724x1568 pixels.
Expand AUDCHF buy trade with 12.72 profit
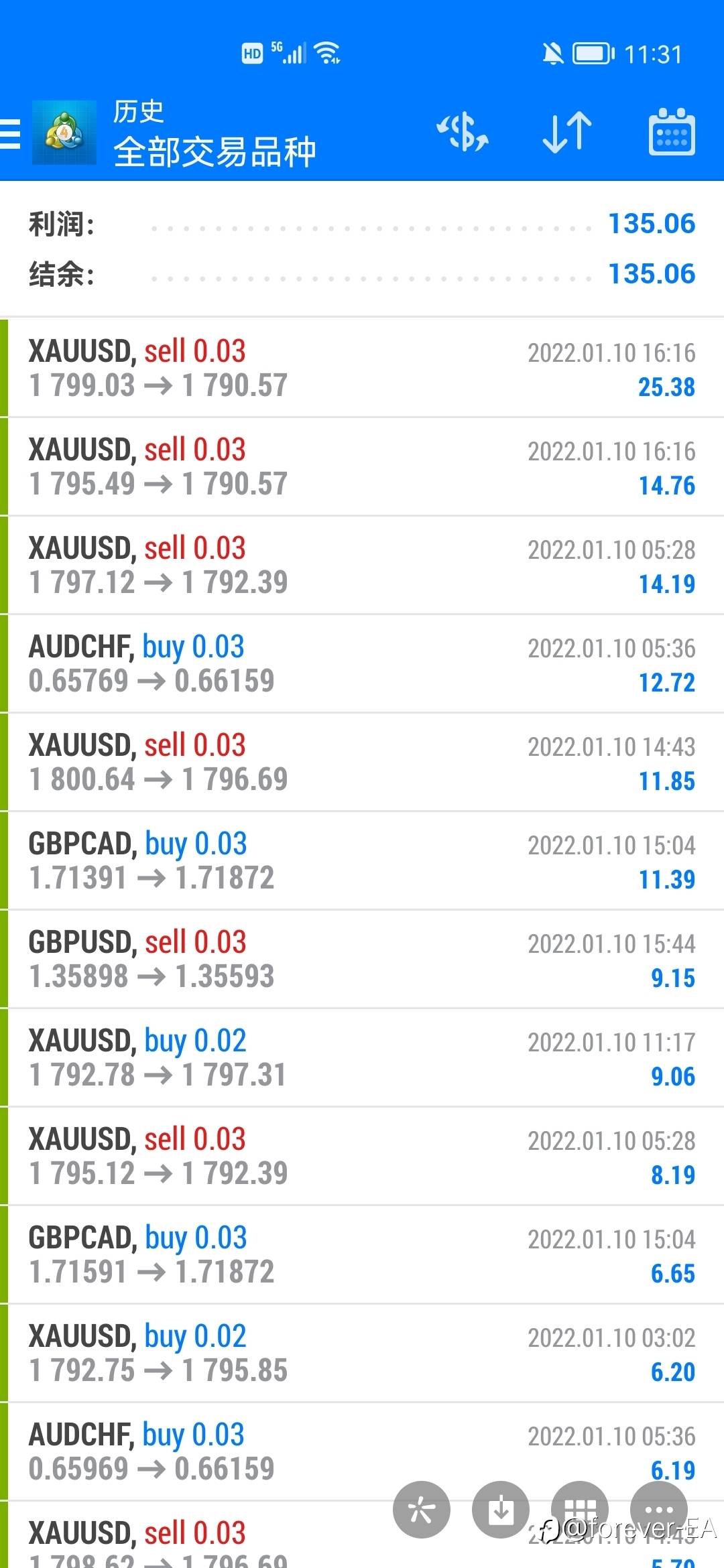[362, 663]
